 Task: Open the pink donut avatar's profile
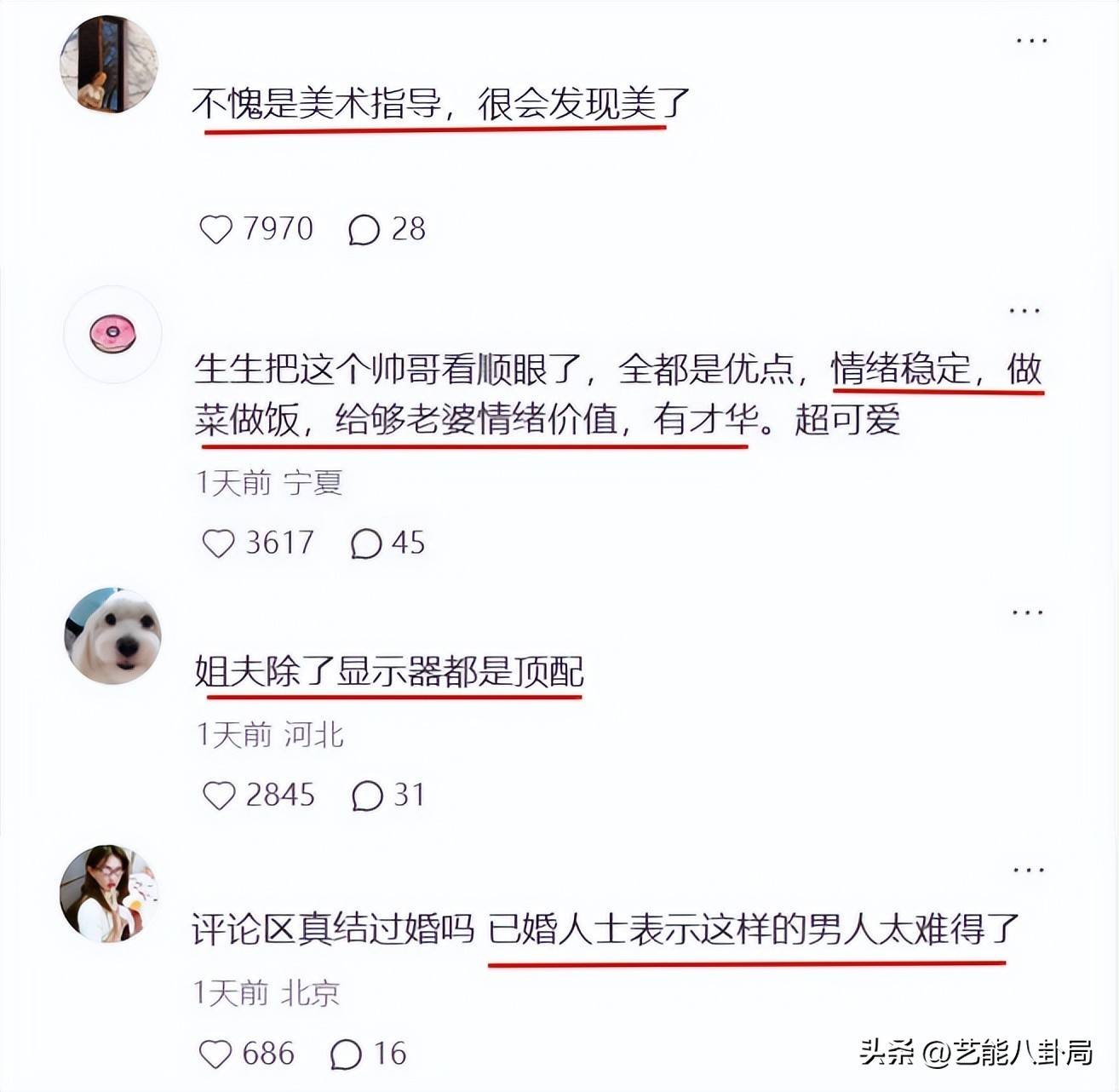112,334
